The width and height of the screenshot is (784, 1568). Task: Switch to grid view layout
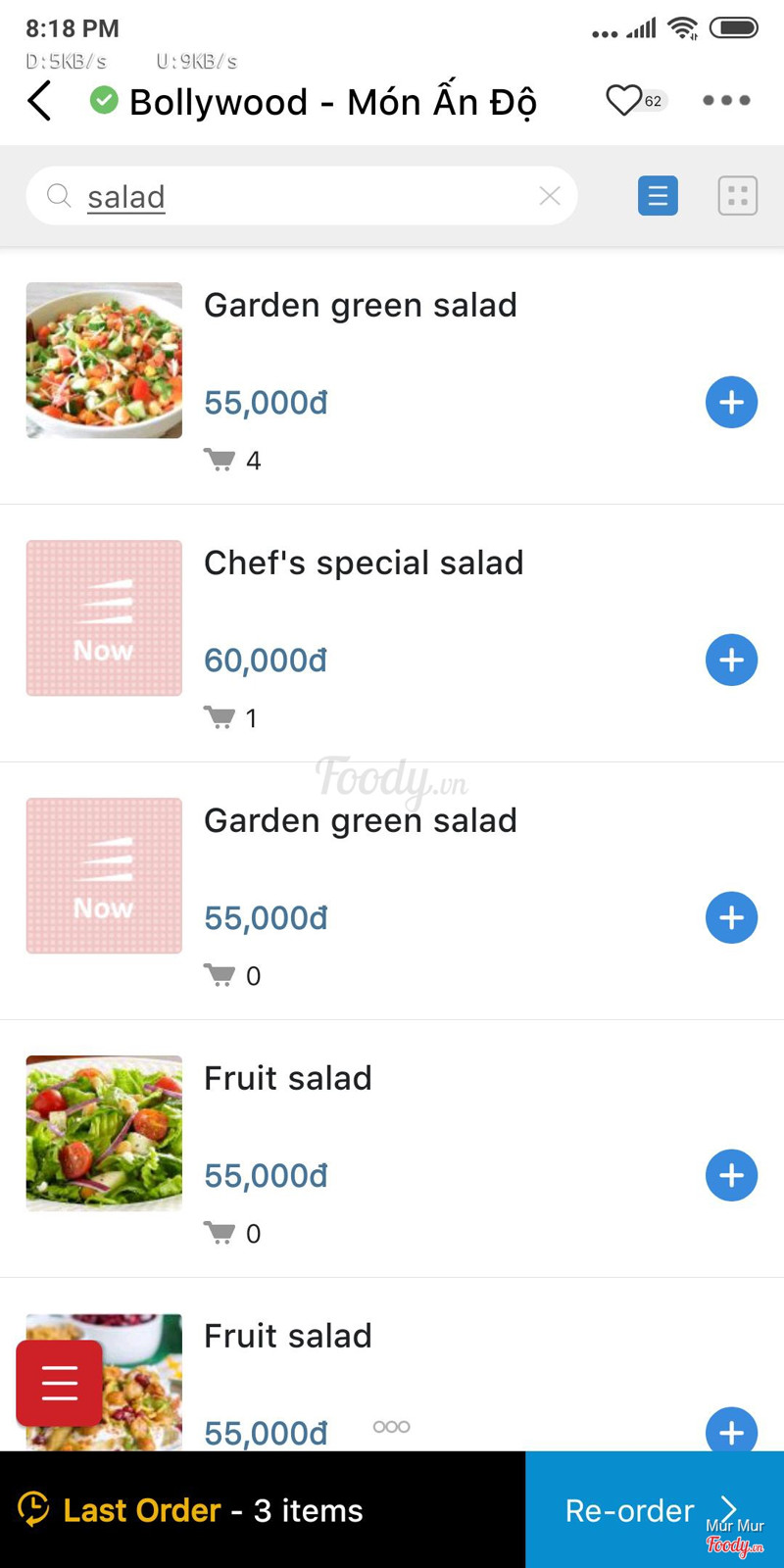737,196
